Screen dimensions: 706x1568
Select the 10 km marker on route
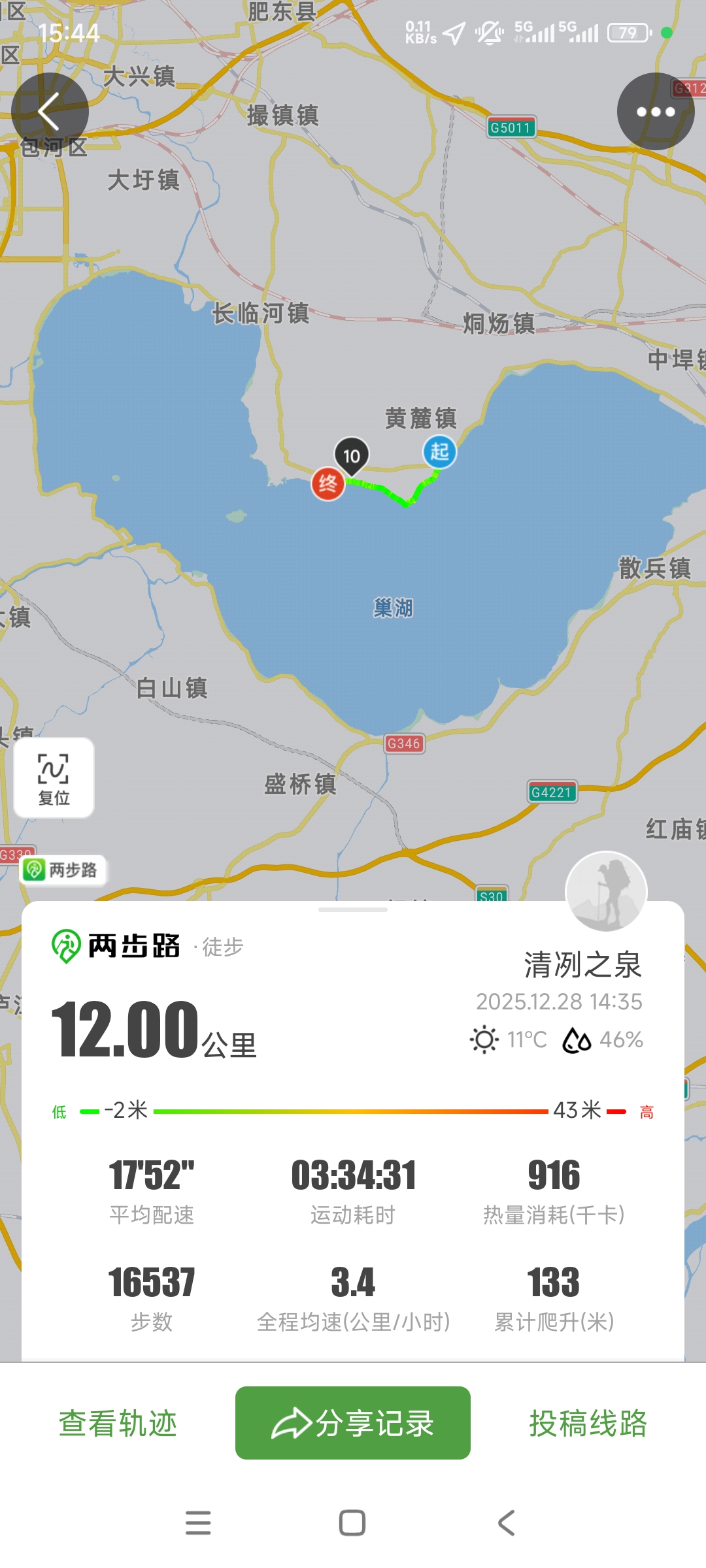(x=352, y=455)
